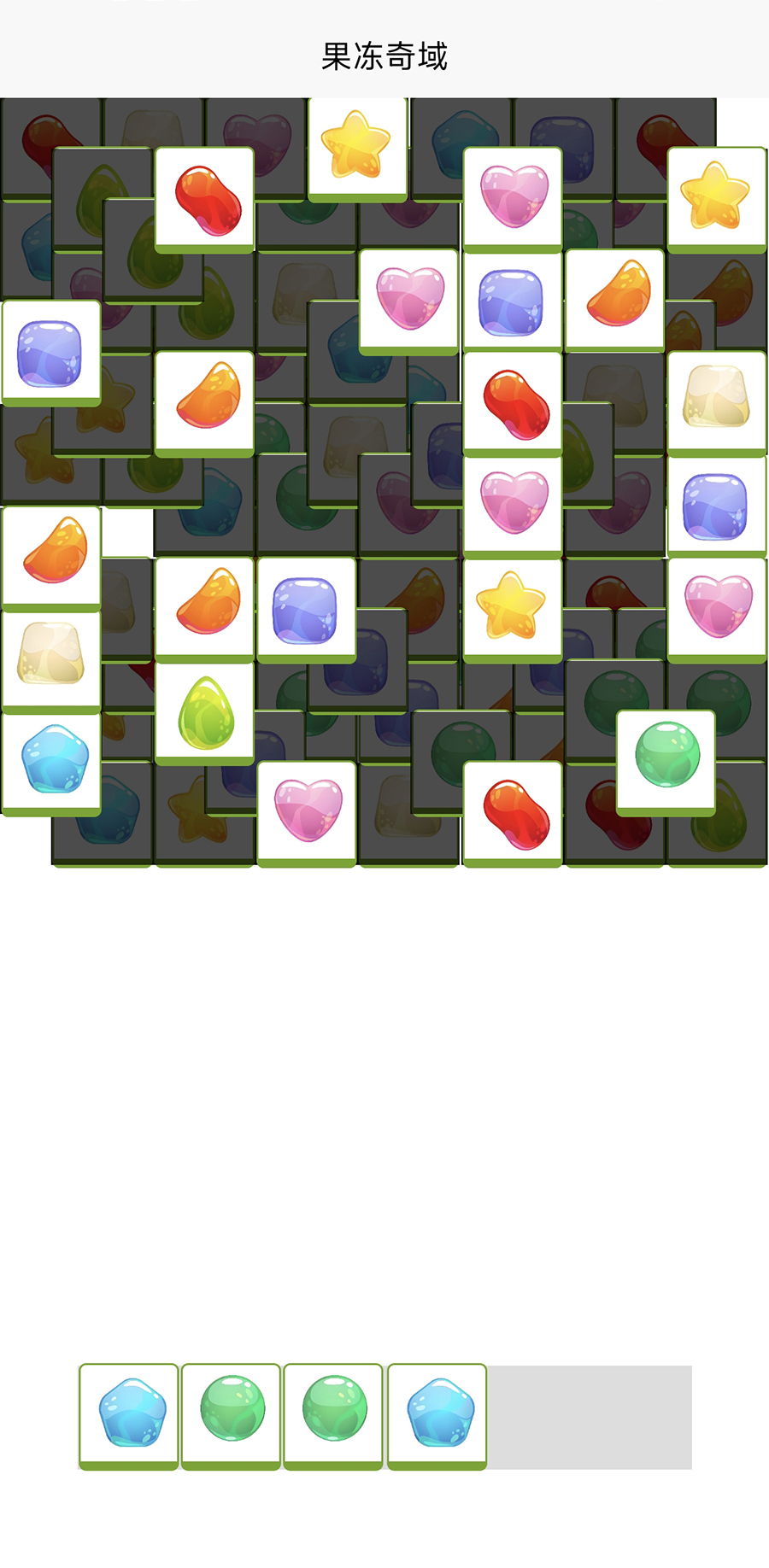This screenshot has width=769, height=1568.
Task: Tap the yellow star tile beneath a pink heart
Action: (511, 606)
